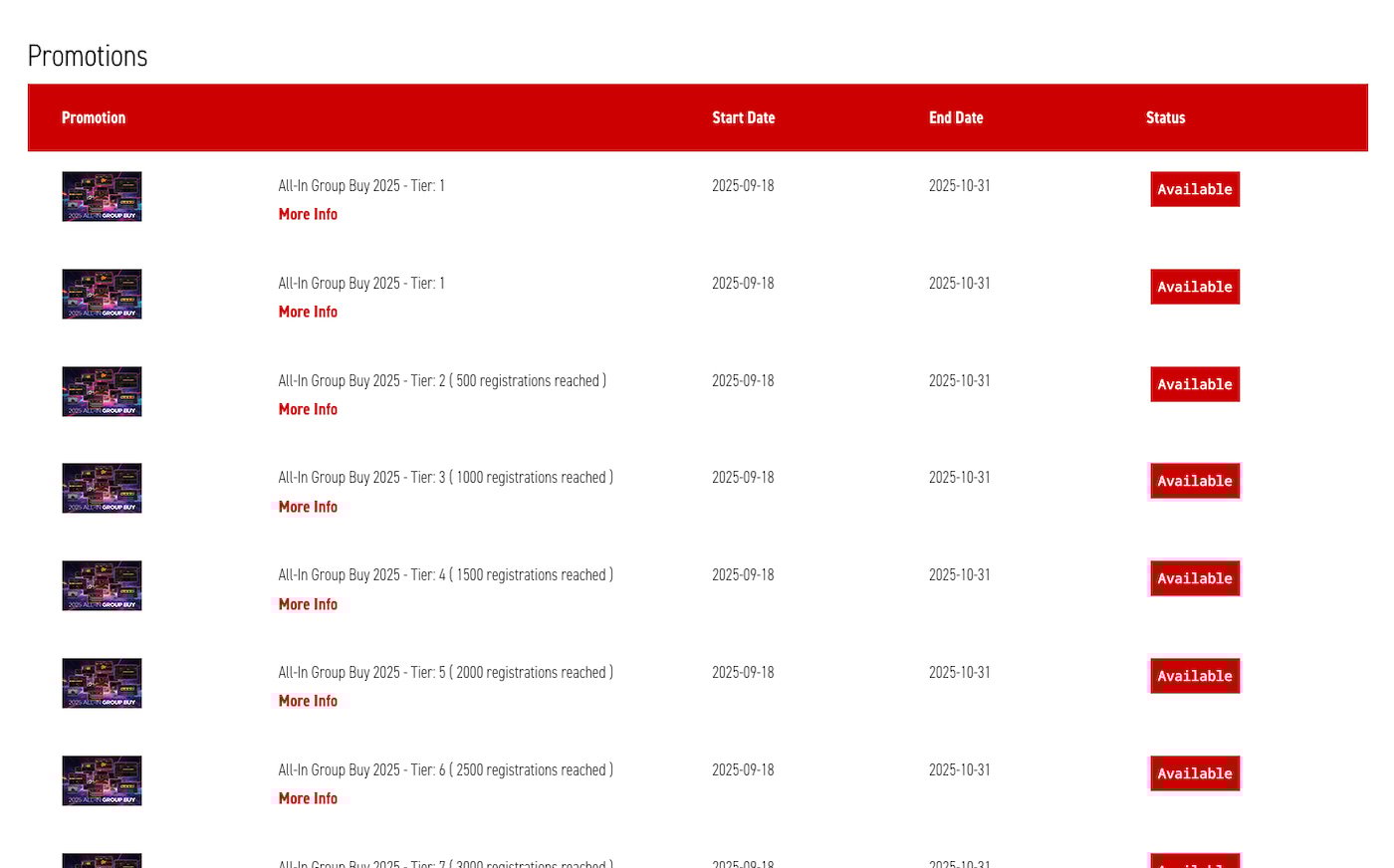Open the Tier 2 promotion banner image
This screenshot has height=868, width=1394.
coord(102,391)
